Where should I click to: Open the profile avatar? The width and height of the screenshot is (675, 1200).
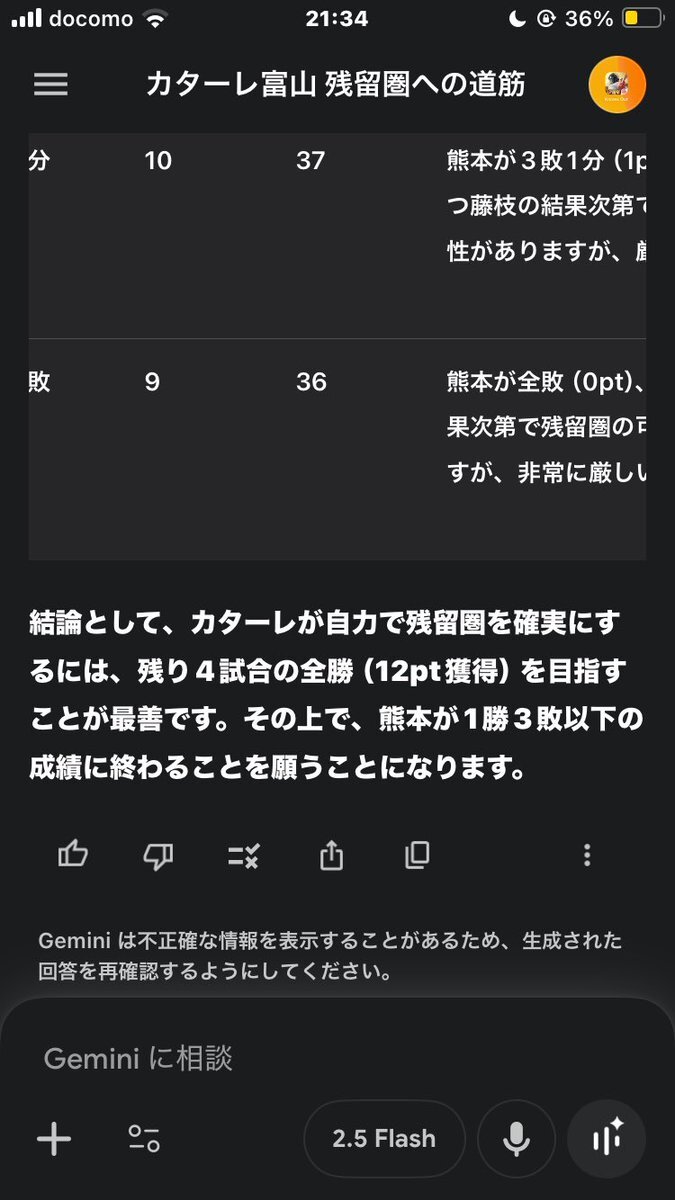tap(617, 85)
